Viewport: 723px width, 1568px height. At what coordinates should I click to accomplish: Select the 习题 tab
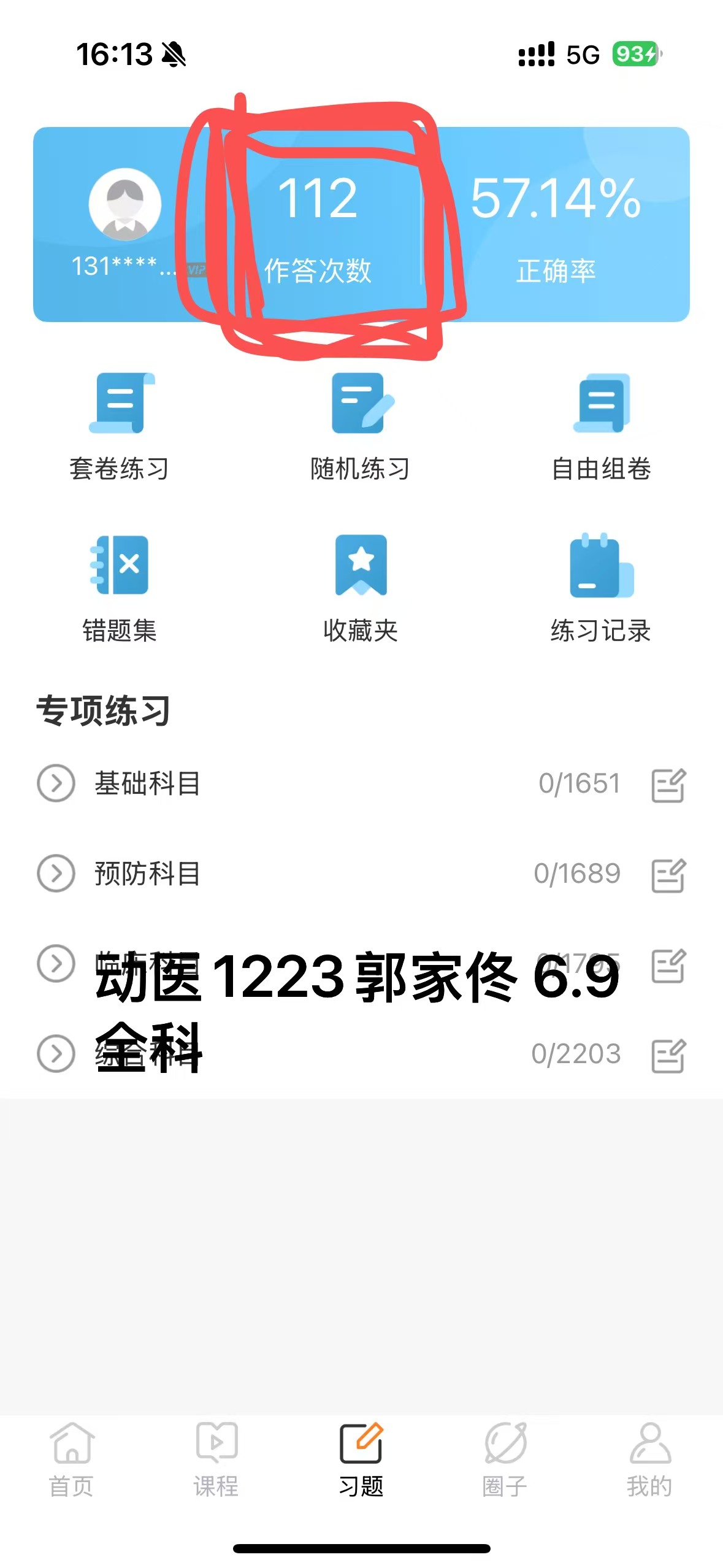click(x=361, y=1460)
